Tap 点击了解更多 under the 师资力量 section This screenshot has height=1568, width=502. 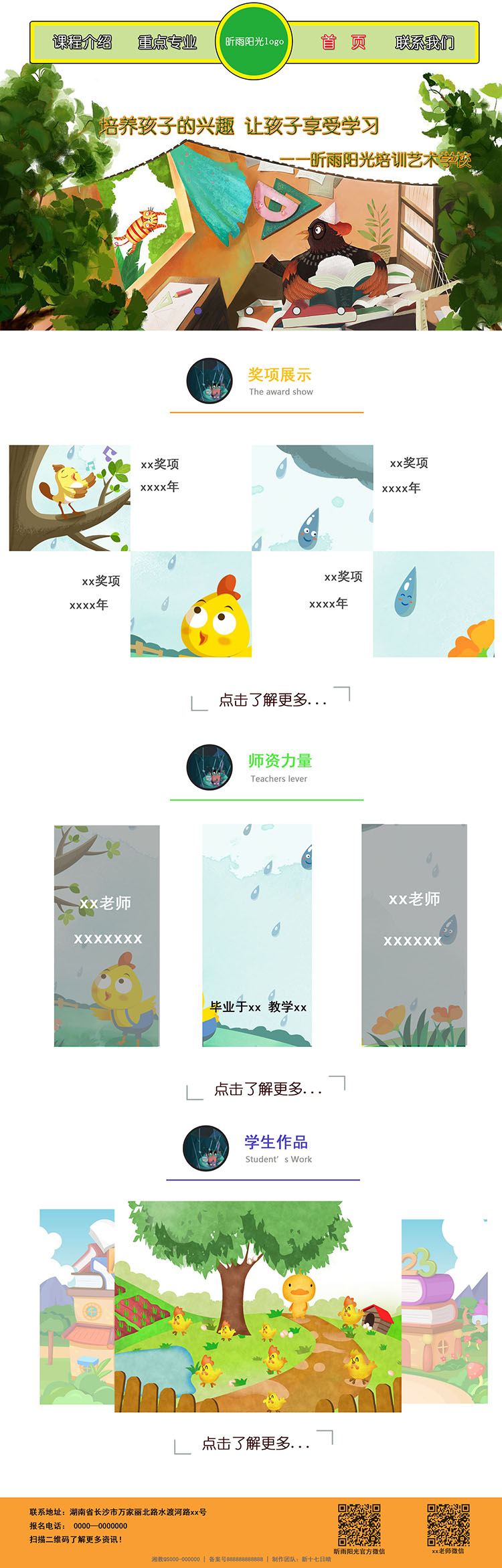click(267, 1089)
